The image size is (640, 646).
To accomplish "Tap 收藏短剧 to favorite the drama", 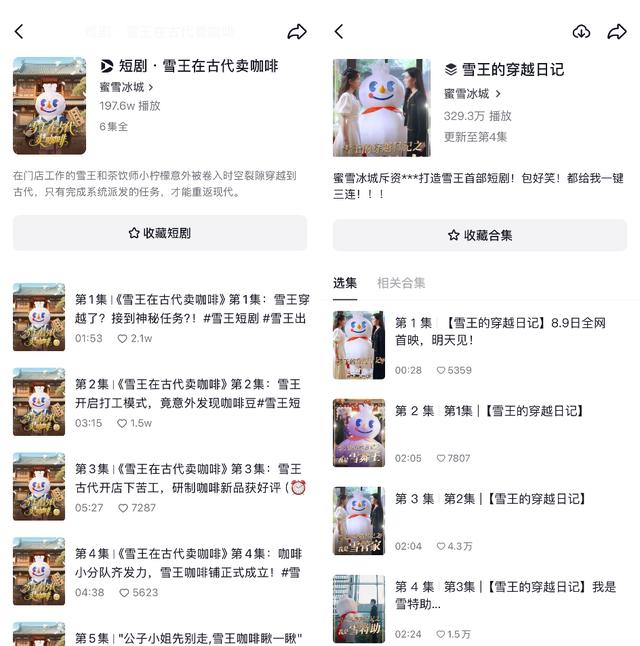I will point(160,233).
